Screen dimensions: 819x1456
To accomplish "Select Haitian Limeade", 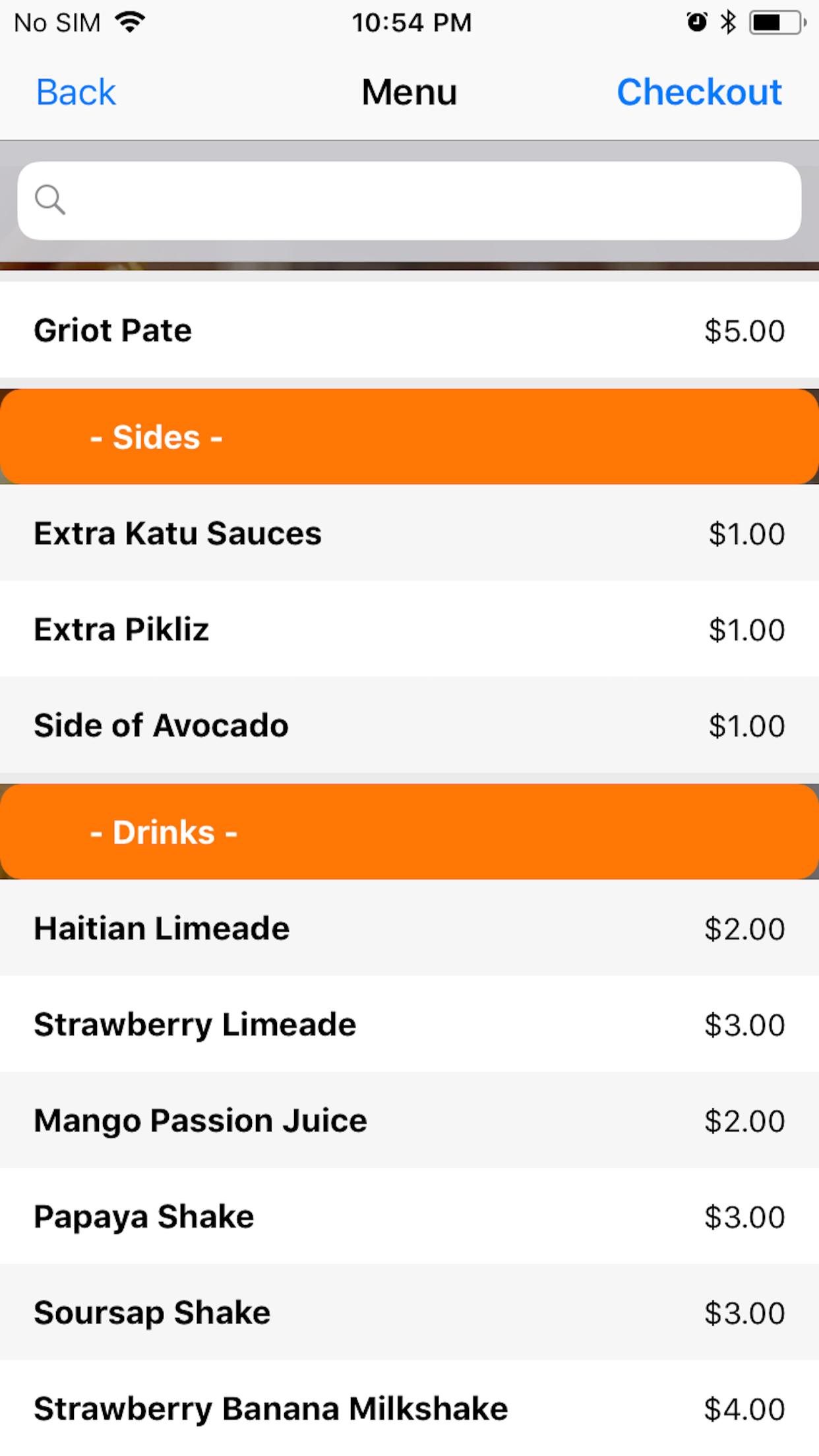I will coord(409,928).
